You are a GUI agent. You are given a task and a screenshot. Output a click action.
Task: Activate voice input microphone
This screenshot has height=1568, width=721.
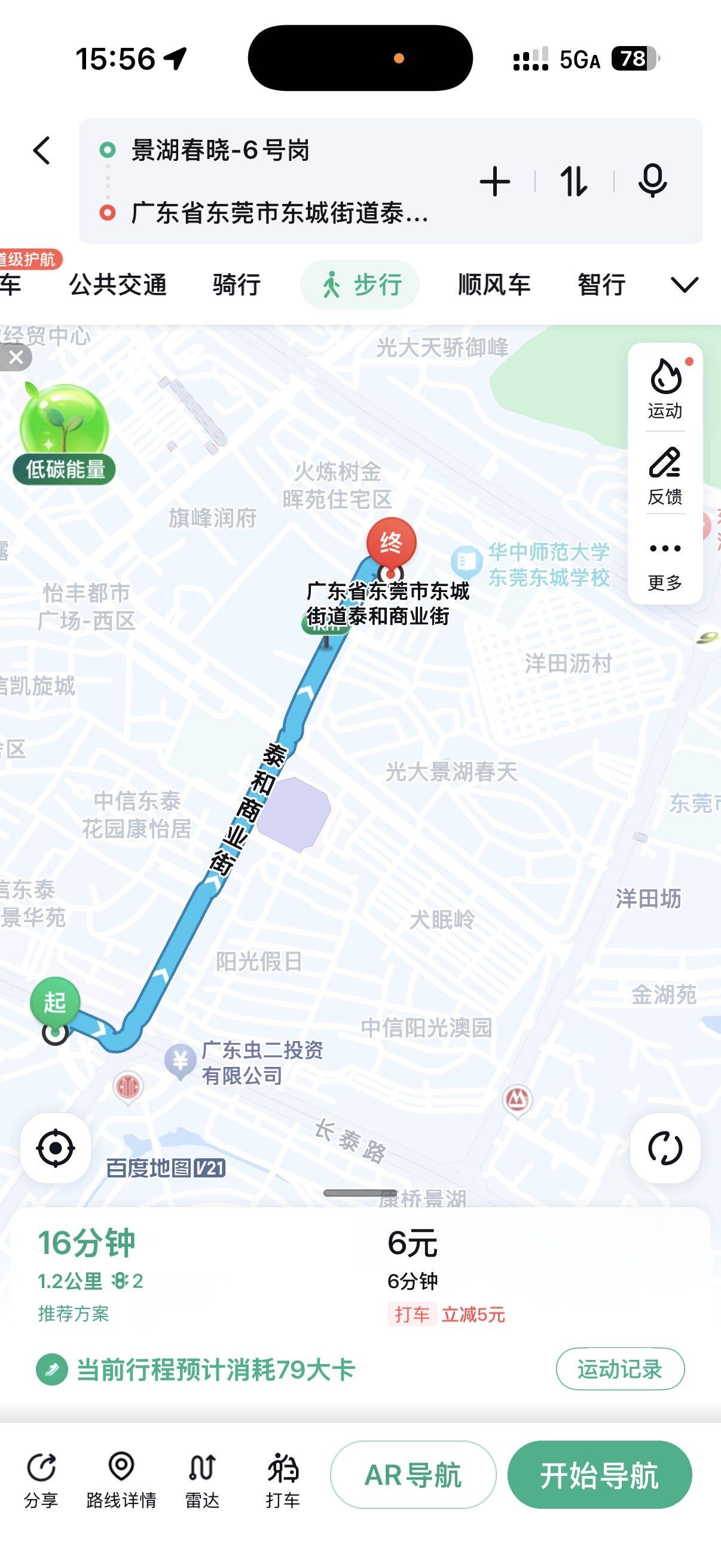[652, 181]
